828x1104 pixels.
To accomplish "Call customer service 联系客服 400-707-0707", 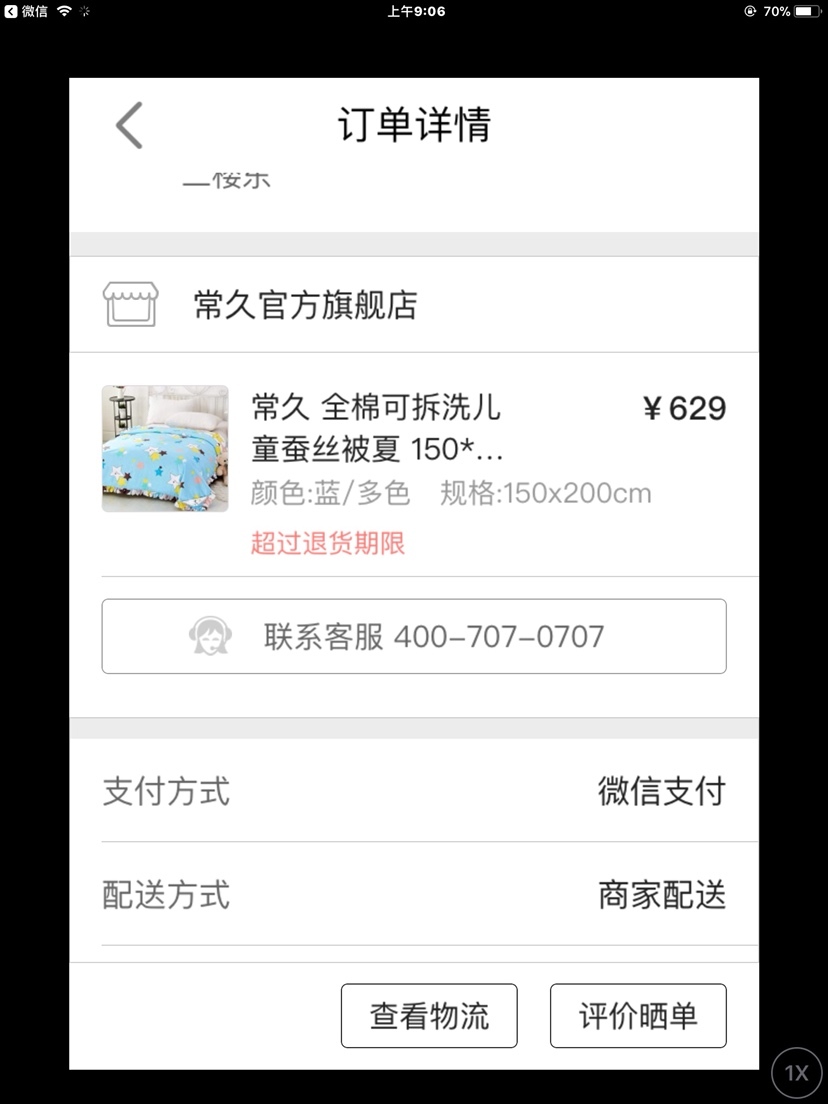I will [x=414, y=636].
